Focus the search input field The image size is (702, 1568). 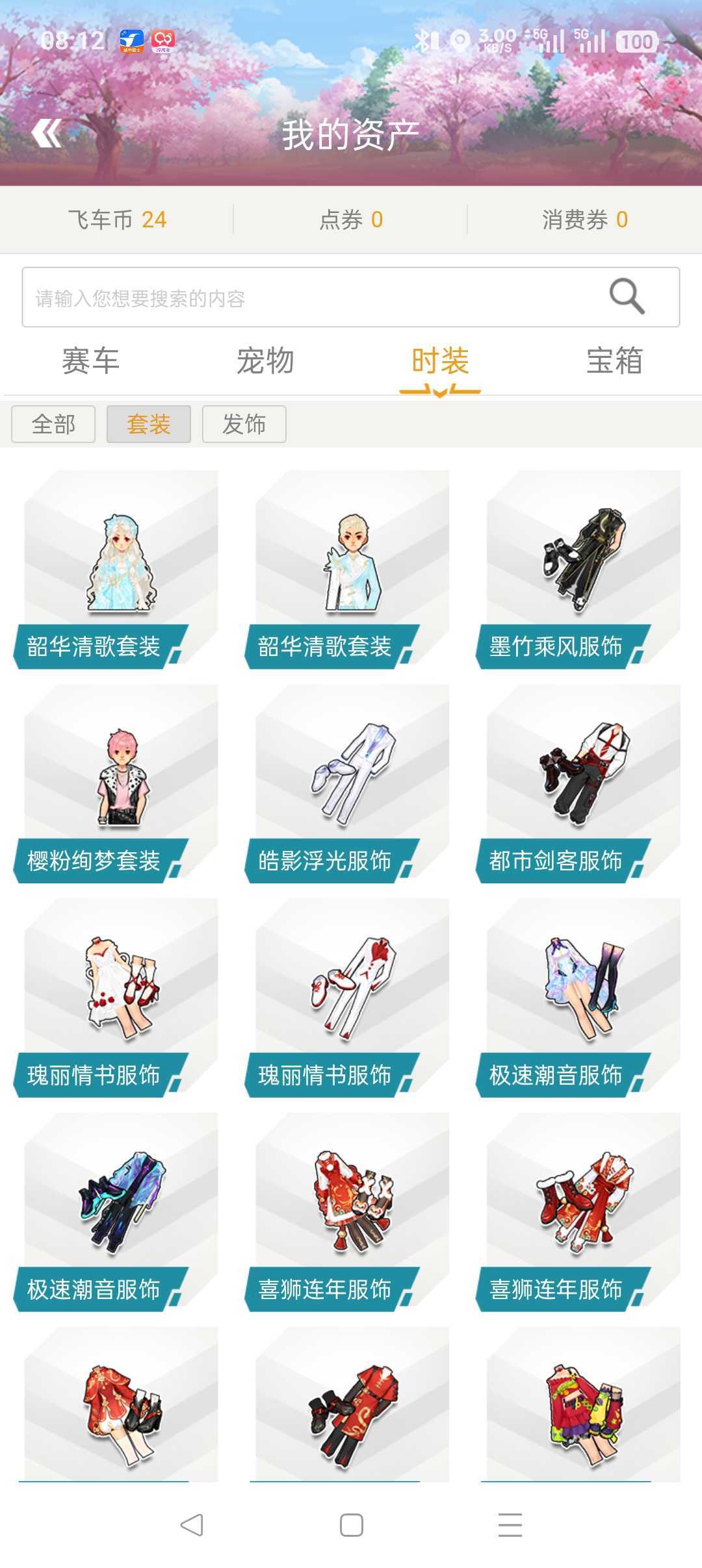pos(312,297)
